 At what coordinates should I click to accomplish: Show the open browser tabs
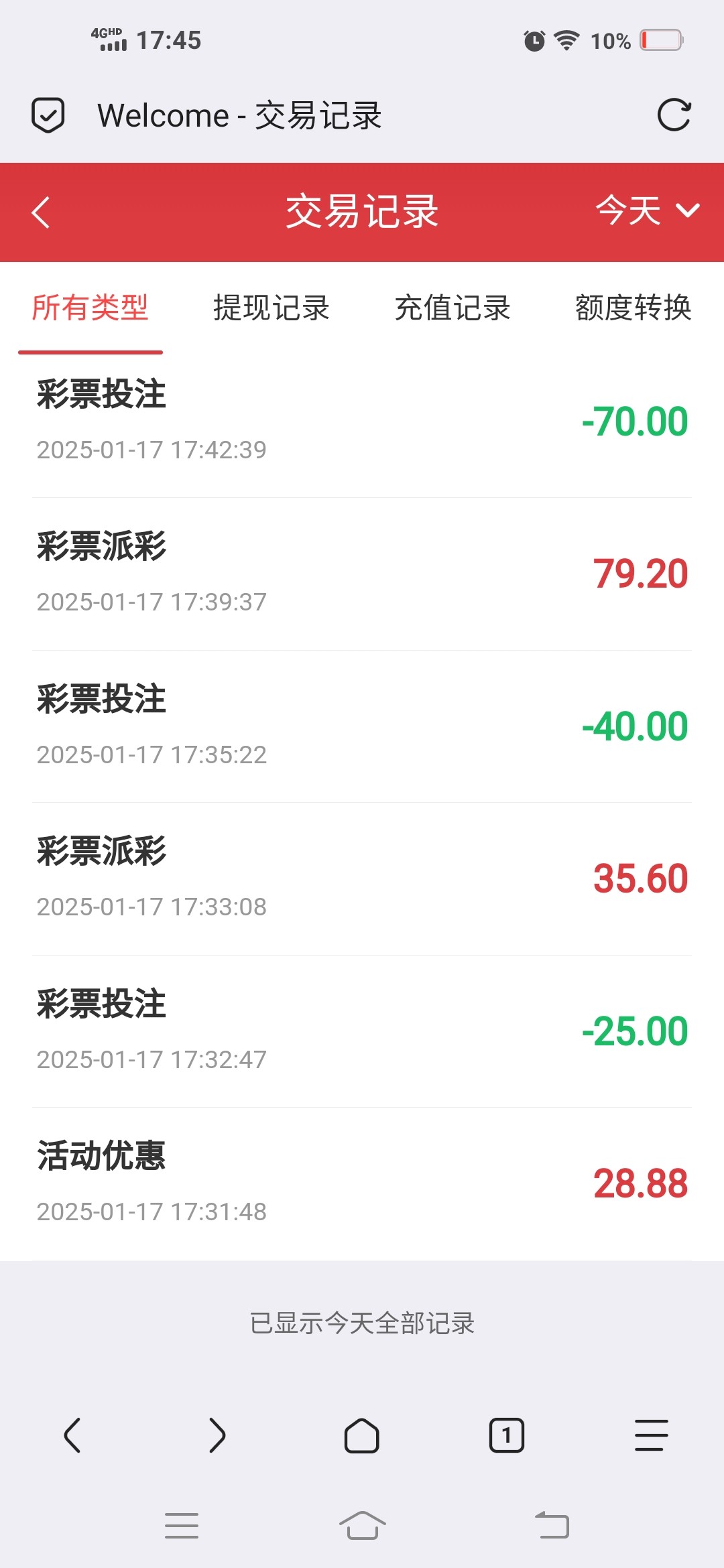click(x=507, y=1435)
